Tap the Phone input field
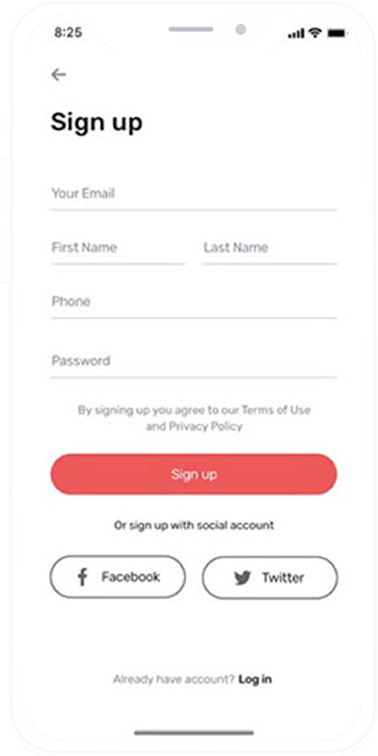 (x=194, y=302)
